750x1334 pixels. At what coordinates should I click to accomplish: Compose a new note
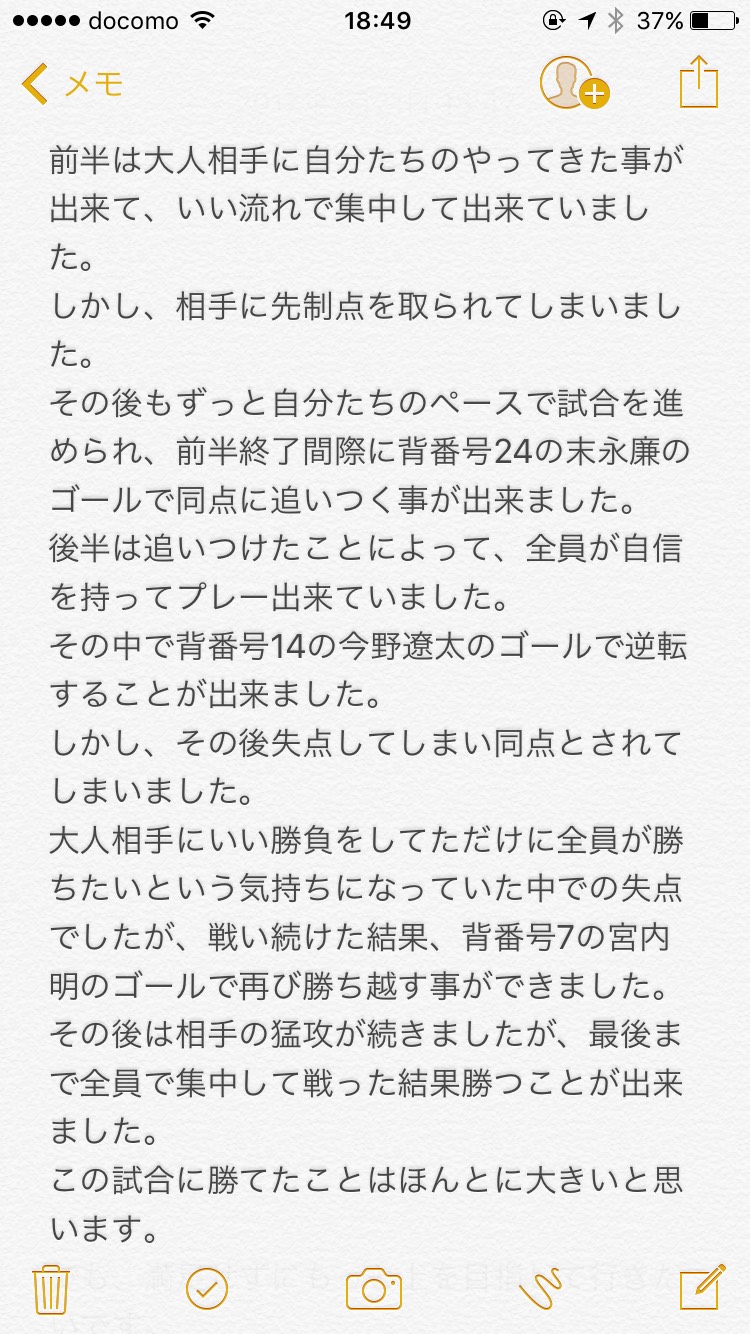[x=701, y=1287]
